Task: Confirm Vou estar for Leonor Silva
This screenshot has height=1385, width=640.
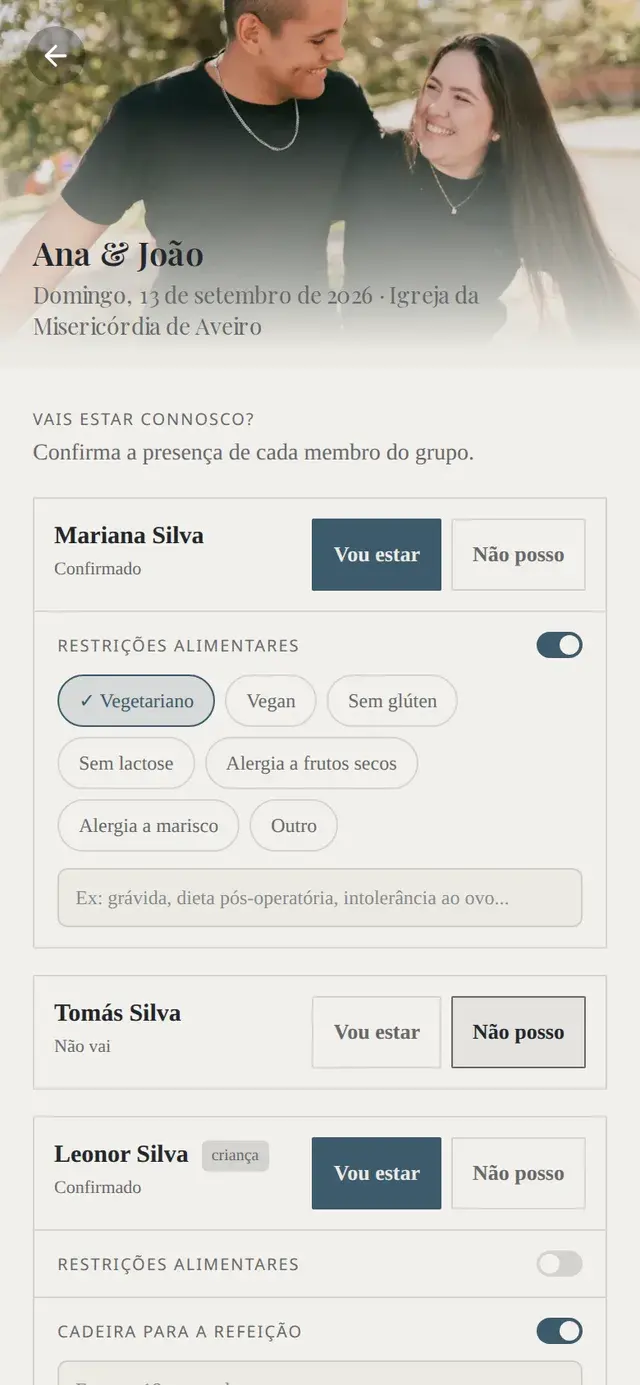Action: click(x=376, y=1173)
